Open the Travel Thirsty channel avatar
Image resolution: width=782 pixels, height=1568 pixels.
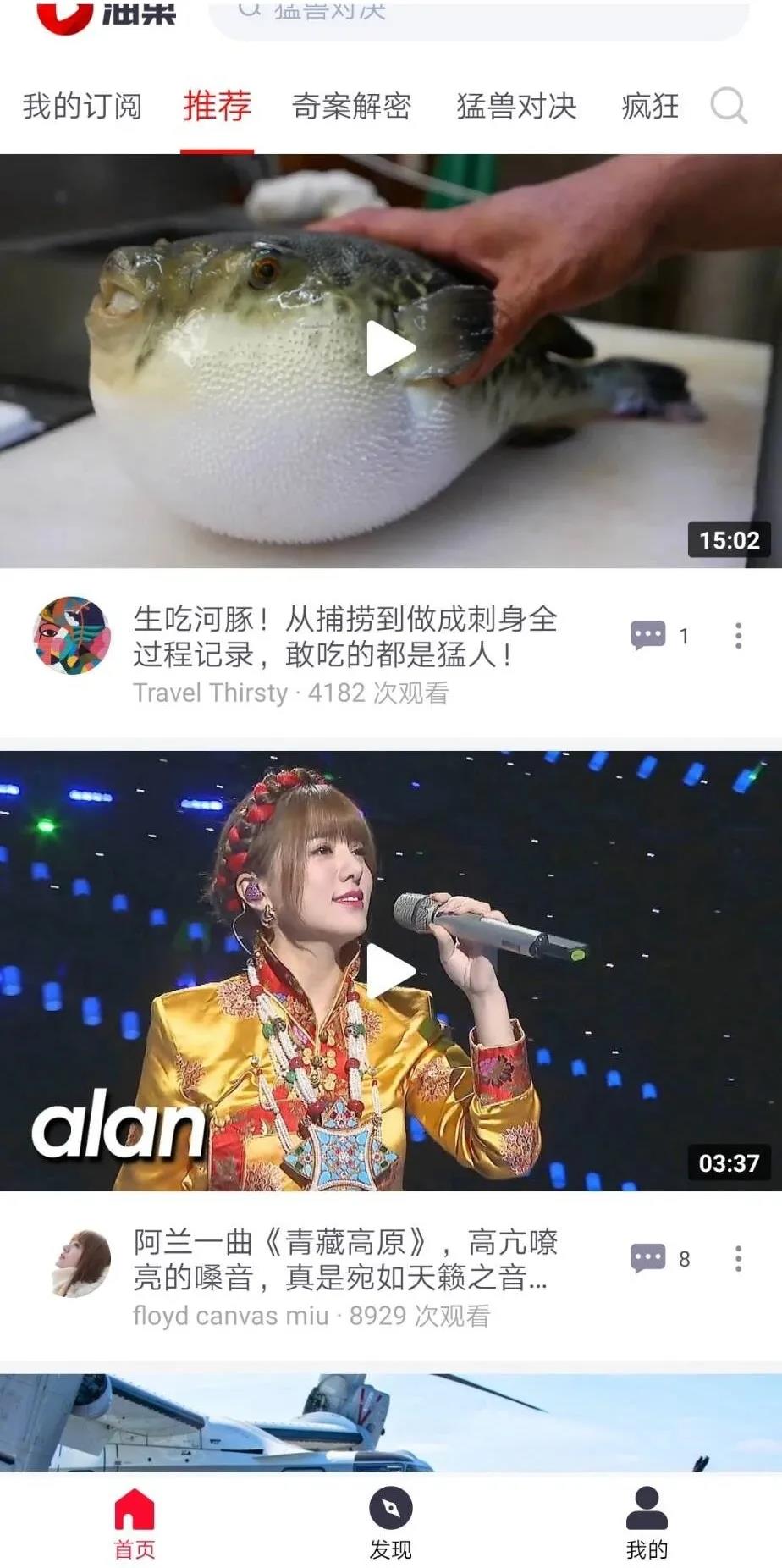[72, 635]
